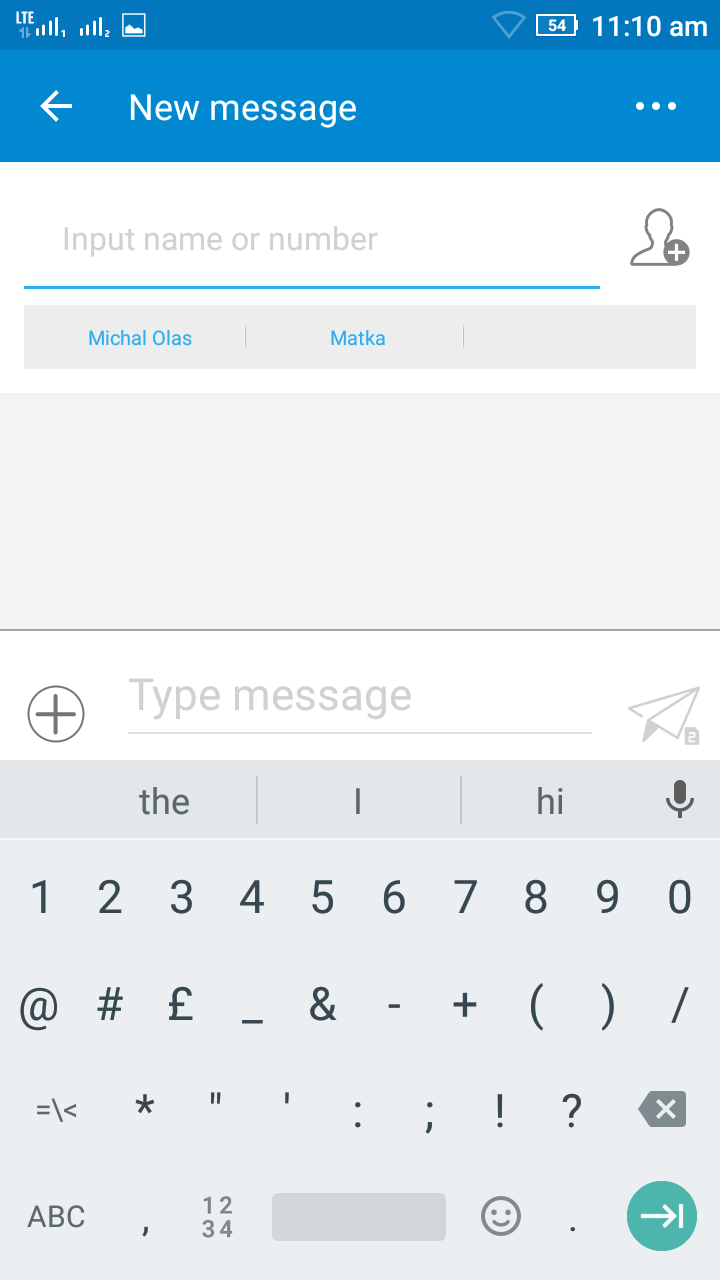Tap the plus attachment icon
Viewport: 720px width, 1280px height.
coord(56,714)
